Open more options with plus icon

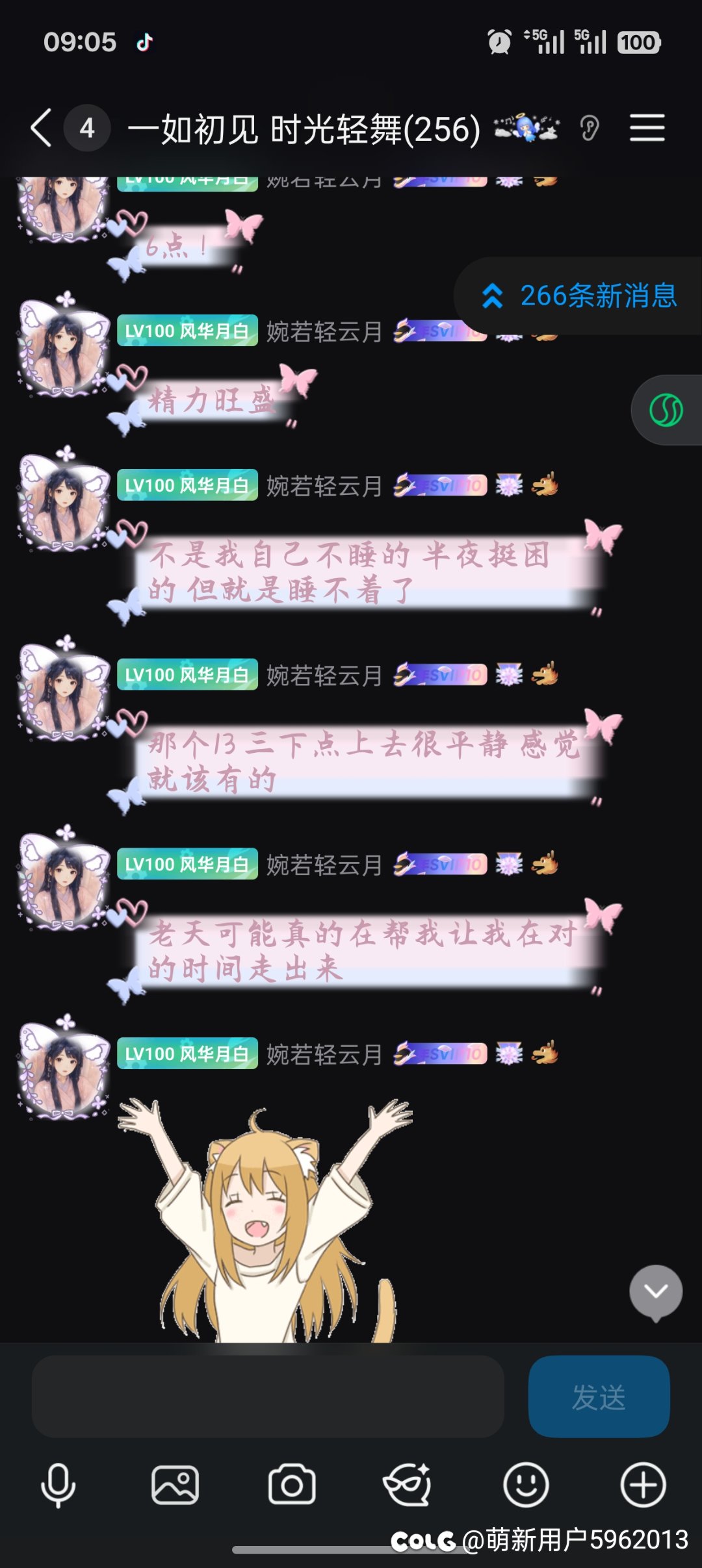pyautogui.click(x=643, y=1485)
